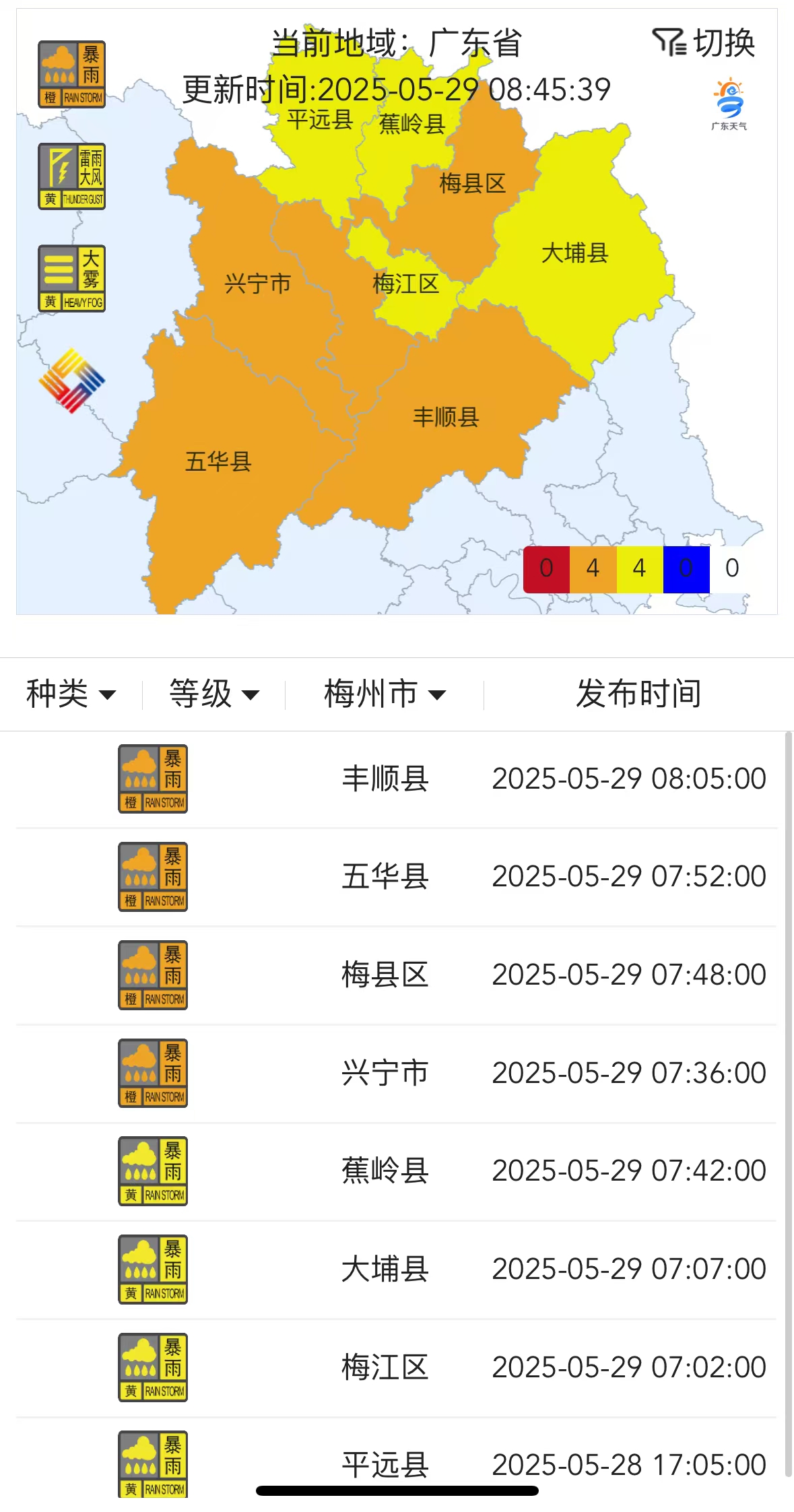Screen dimensions: 794x1512
Task: Select the orange rainstorm warning filter icon
Action: 71,74
